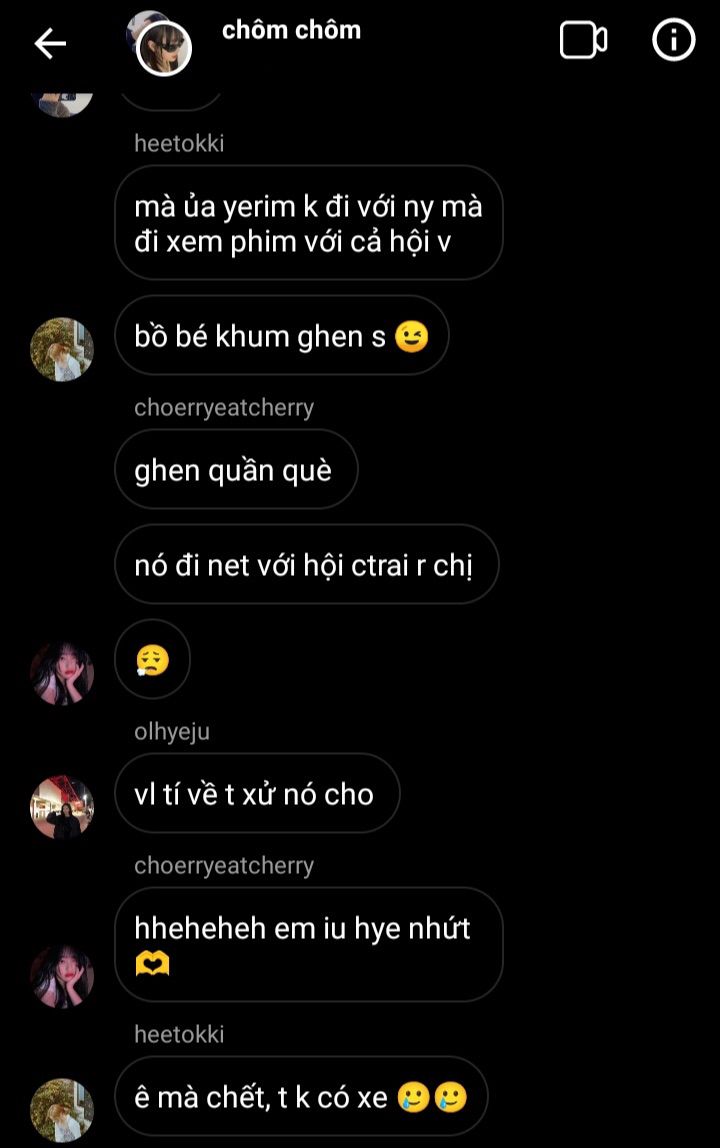Screen dimensions: 720x1148
Task: Open the chat info details icon
Action: point(673,41)
